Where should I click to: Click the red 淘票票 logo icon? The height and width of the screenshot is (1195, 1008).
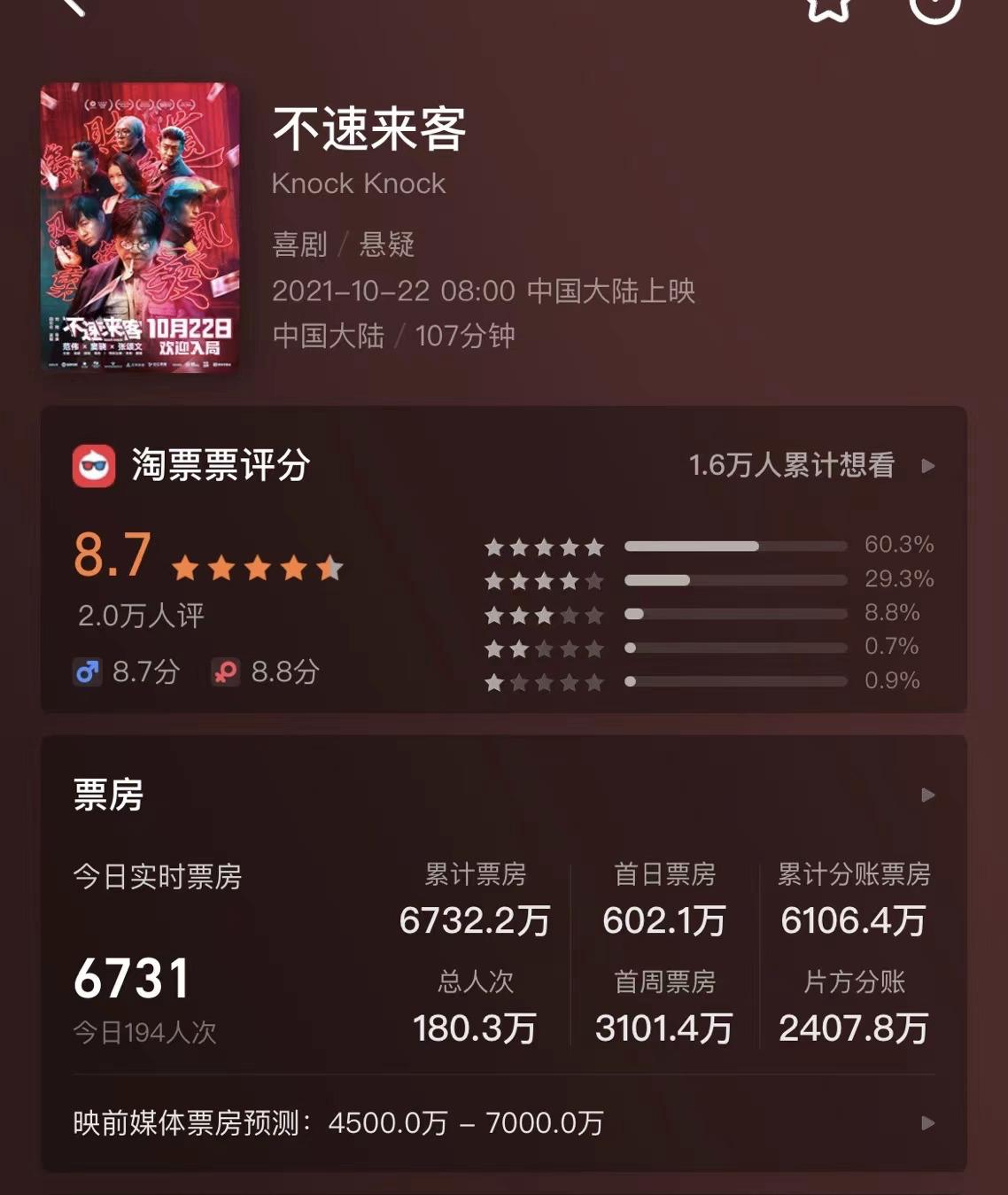click(x=95, y=464)
